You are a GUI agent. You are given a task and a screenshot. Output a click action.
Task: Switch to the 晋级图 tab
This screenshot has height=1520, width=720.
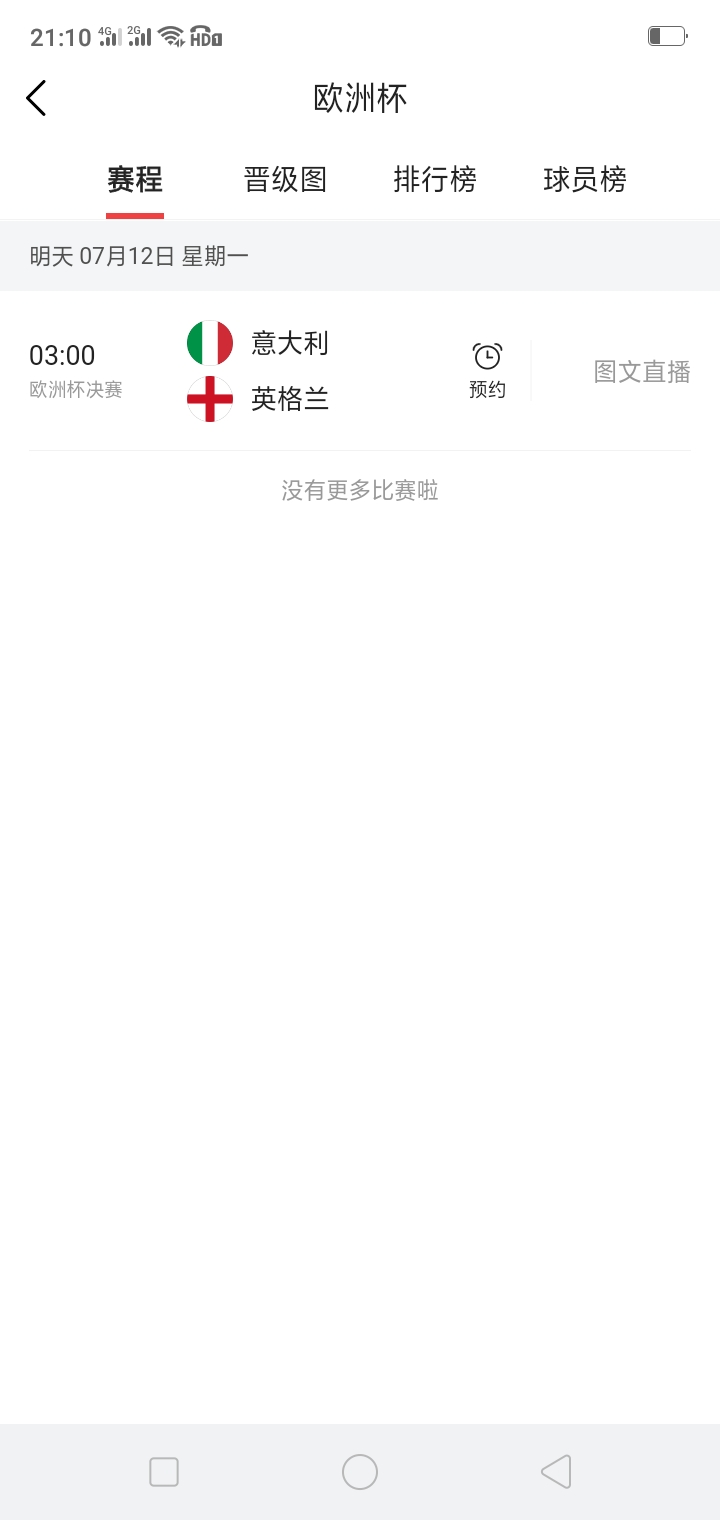[x=285, y=179]
